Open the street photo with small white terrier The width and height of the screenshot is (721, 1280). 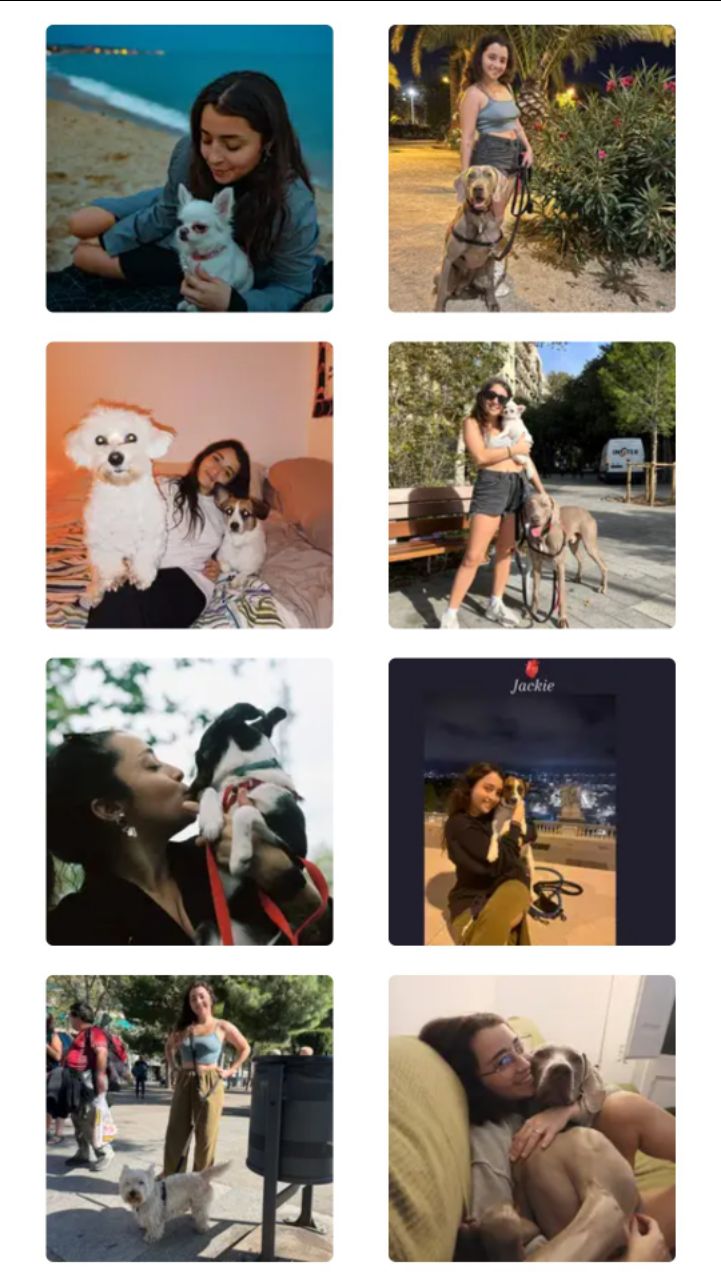[189, 1118]
